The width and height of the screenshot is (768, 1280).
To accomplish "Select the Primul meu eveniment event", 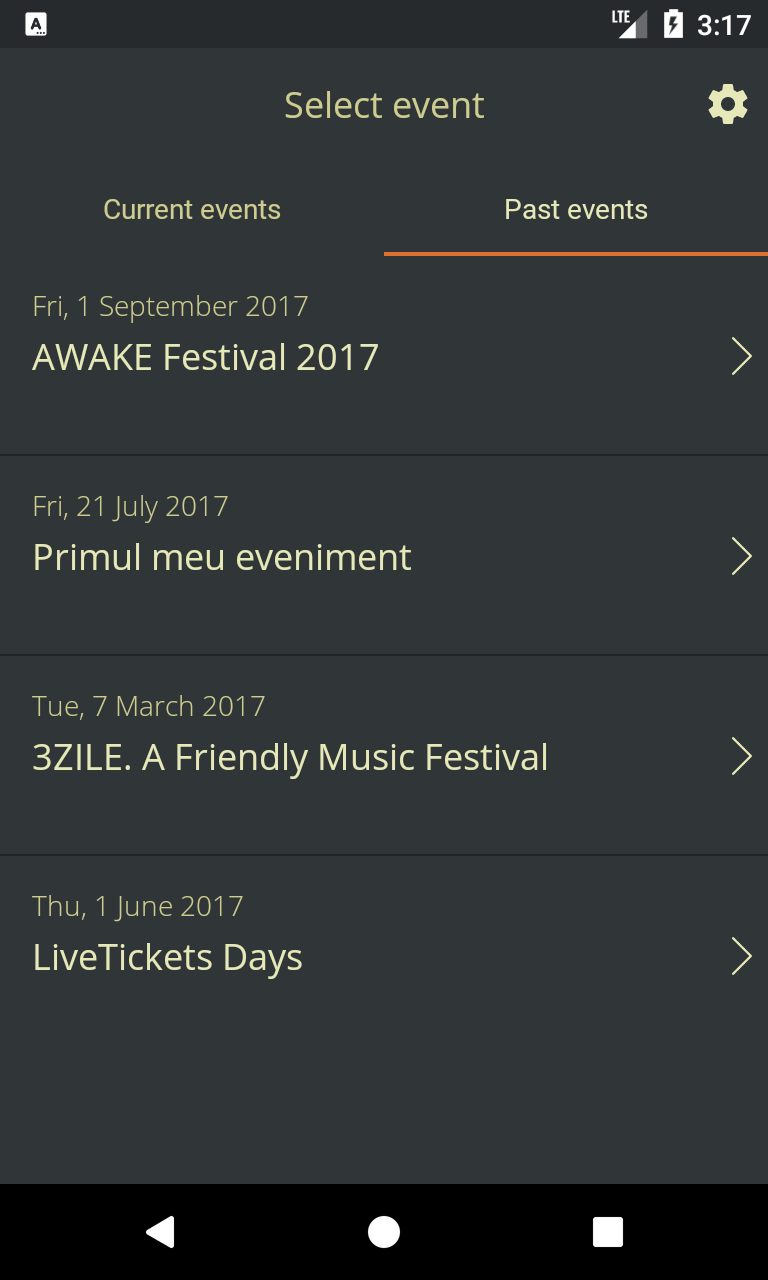I will coord(384,556).
